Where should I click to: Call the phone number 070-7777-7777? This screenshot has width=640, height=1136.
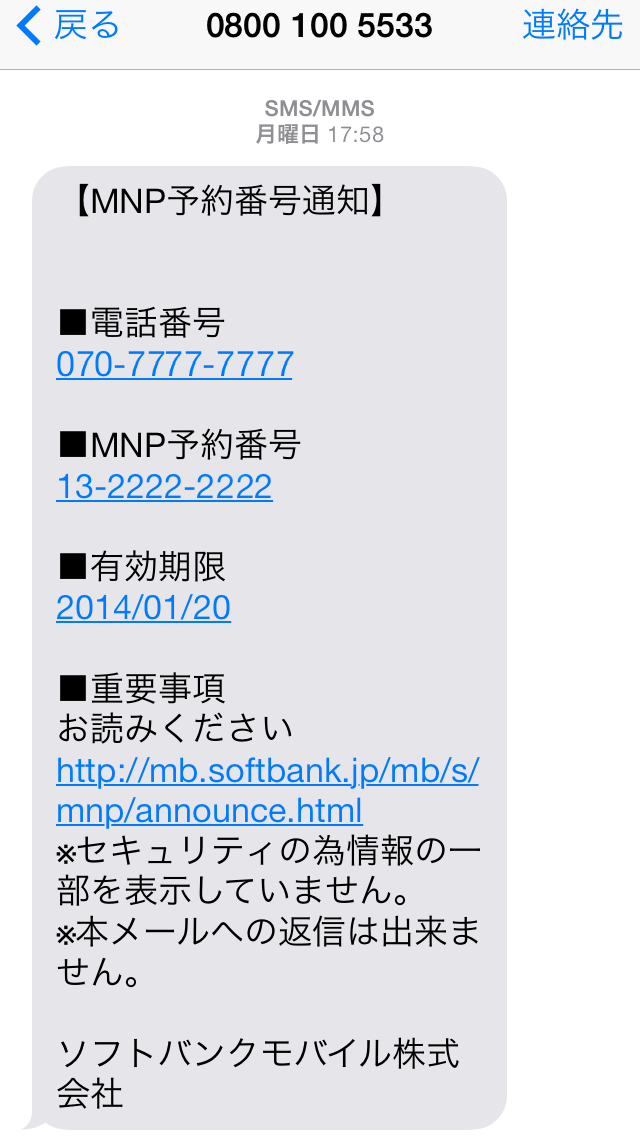pos(175,364)
